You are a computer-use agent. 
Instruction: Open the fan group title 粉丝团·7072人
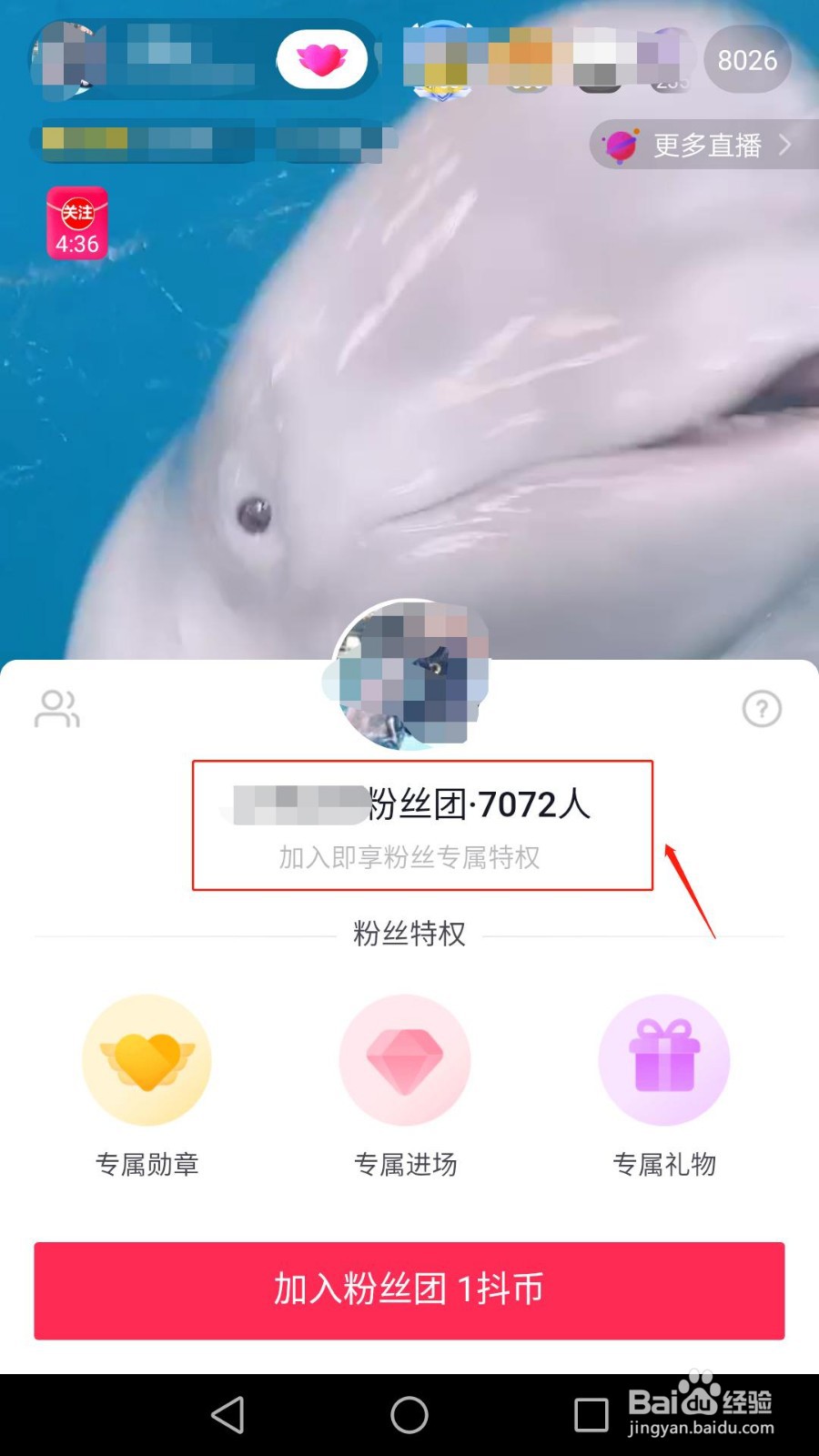coord(409,804)
